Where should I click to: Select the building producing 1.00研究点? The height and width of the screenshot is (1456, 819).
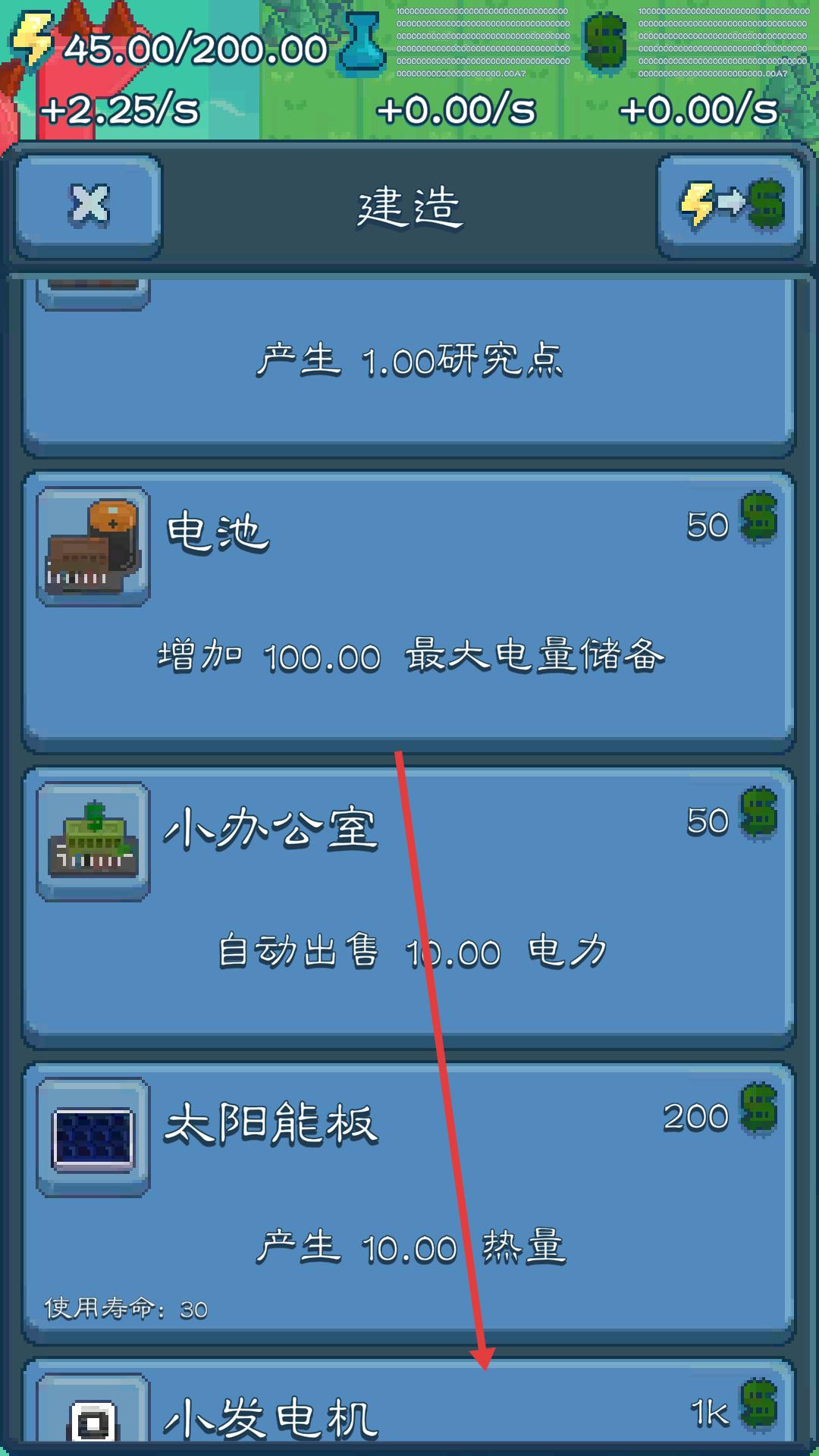(409, 364)
